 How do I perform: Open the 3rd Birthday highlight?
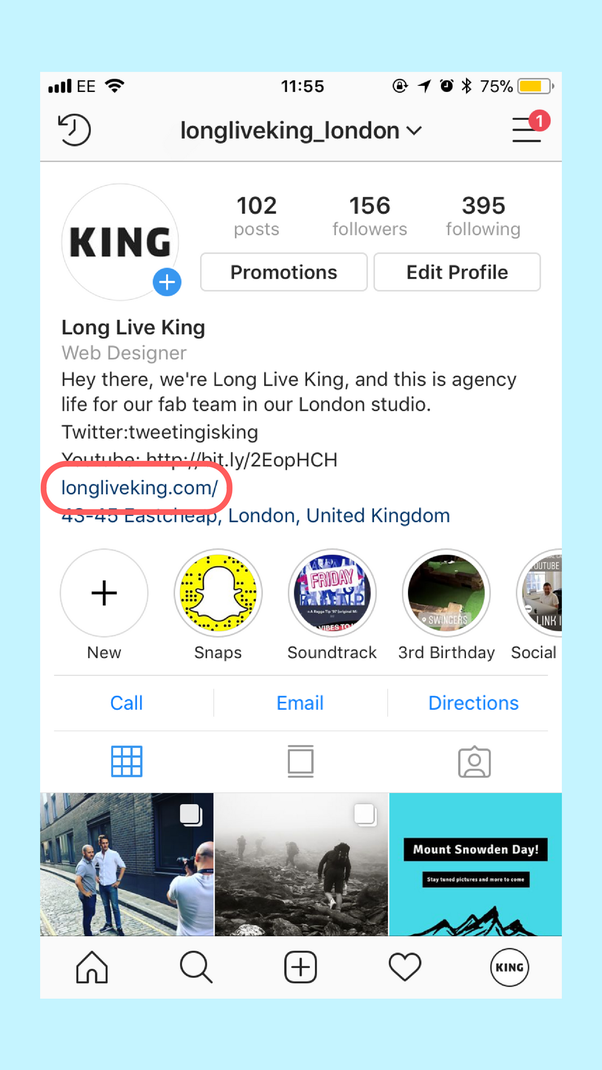[446, 593]
